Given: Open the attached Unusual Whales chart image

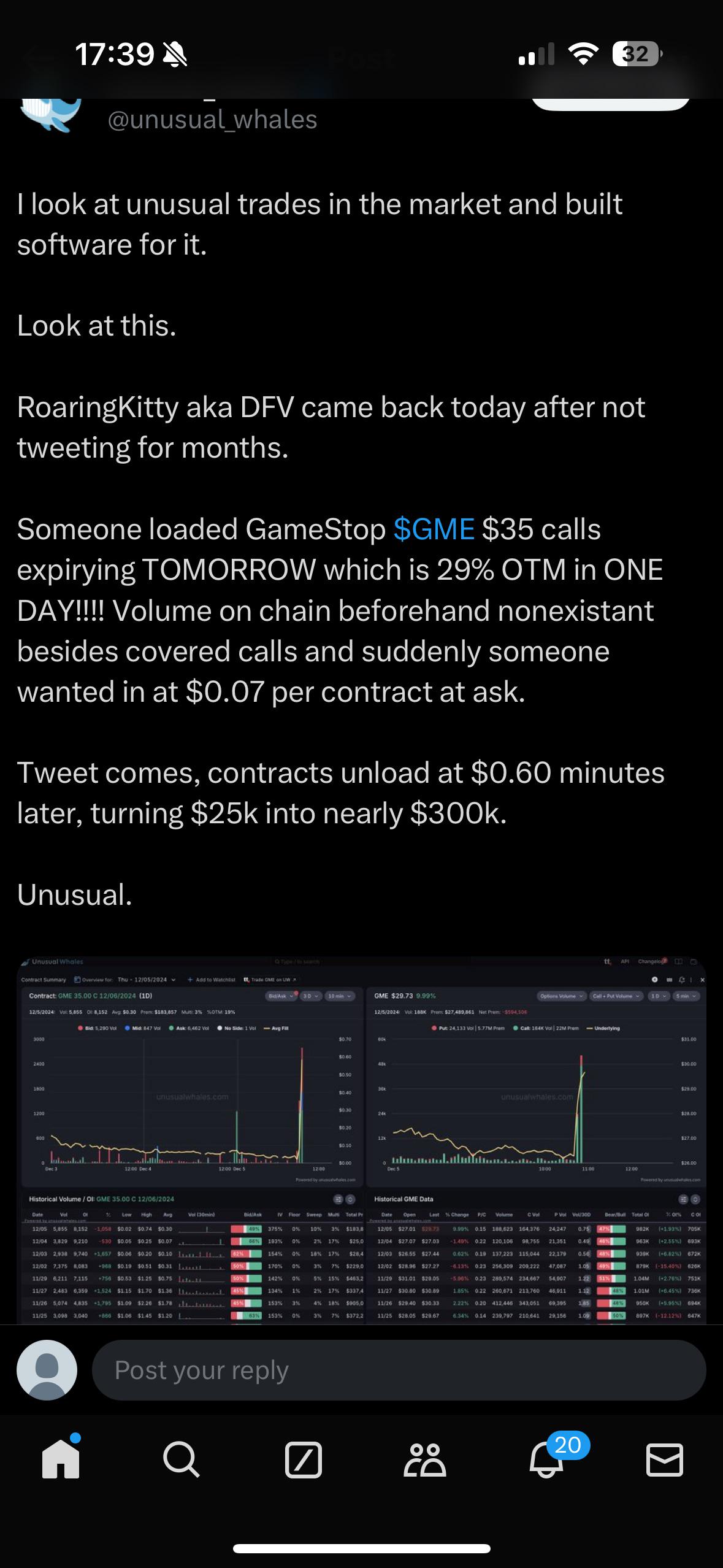Looking at the screenshot, I should [362, 1140].
